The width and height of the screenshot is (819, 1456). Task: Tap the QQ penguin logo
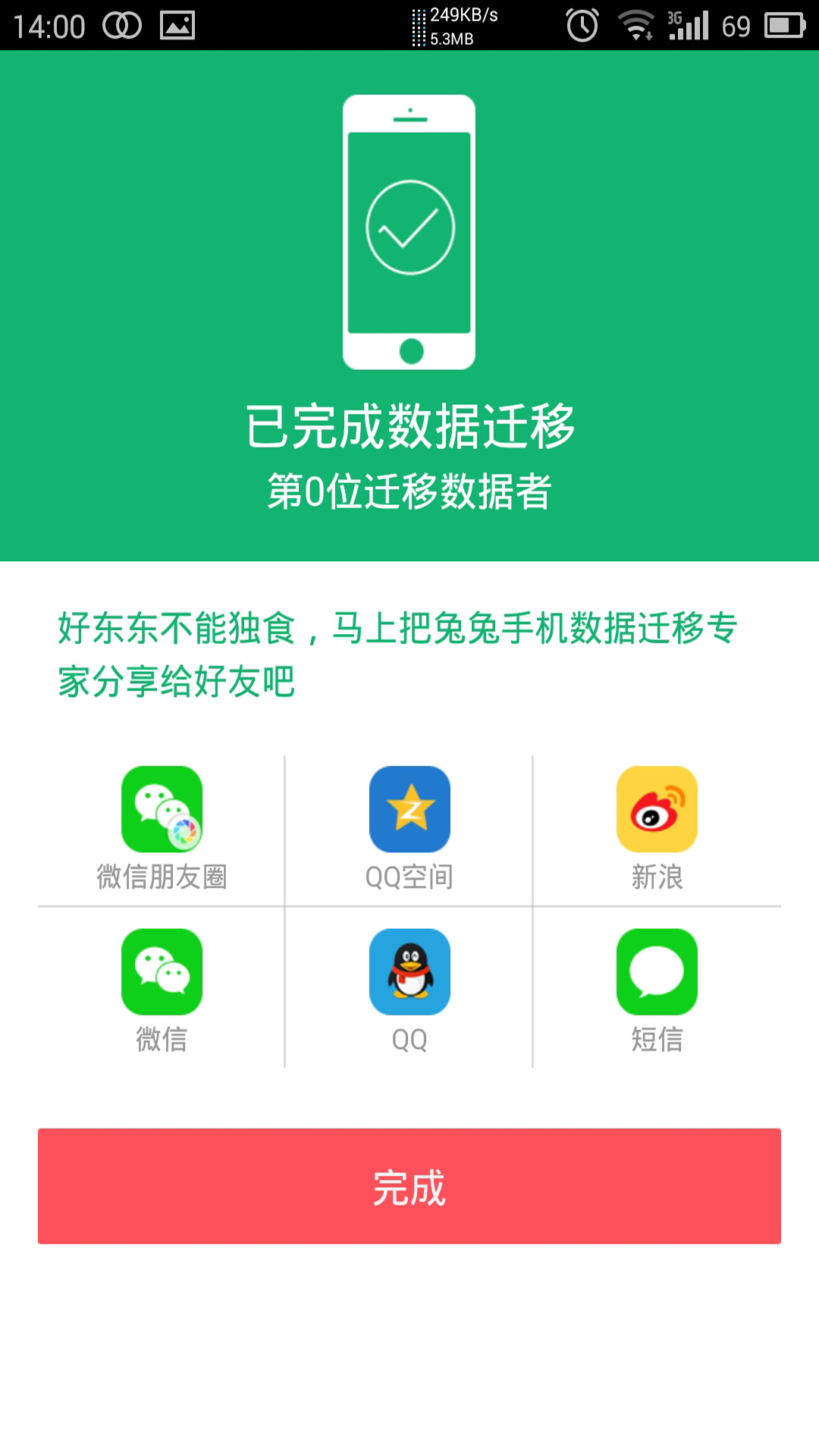[409, 974]
